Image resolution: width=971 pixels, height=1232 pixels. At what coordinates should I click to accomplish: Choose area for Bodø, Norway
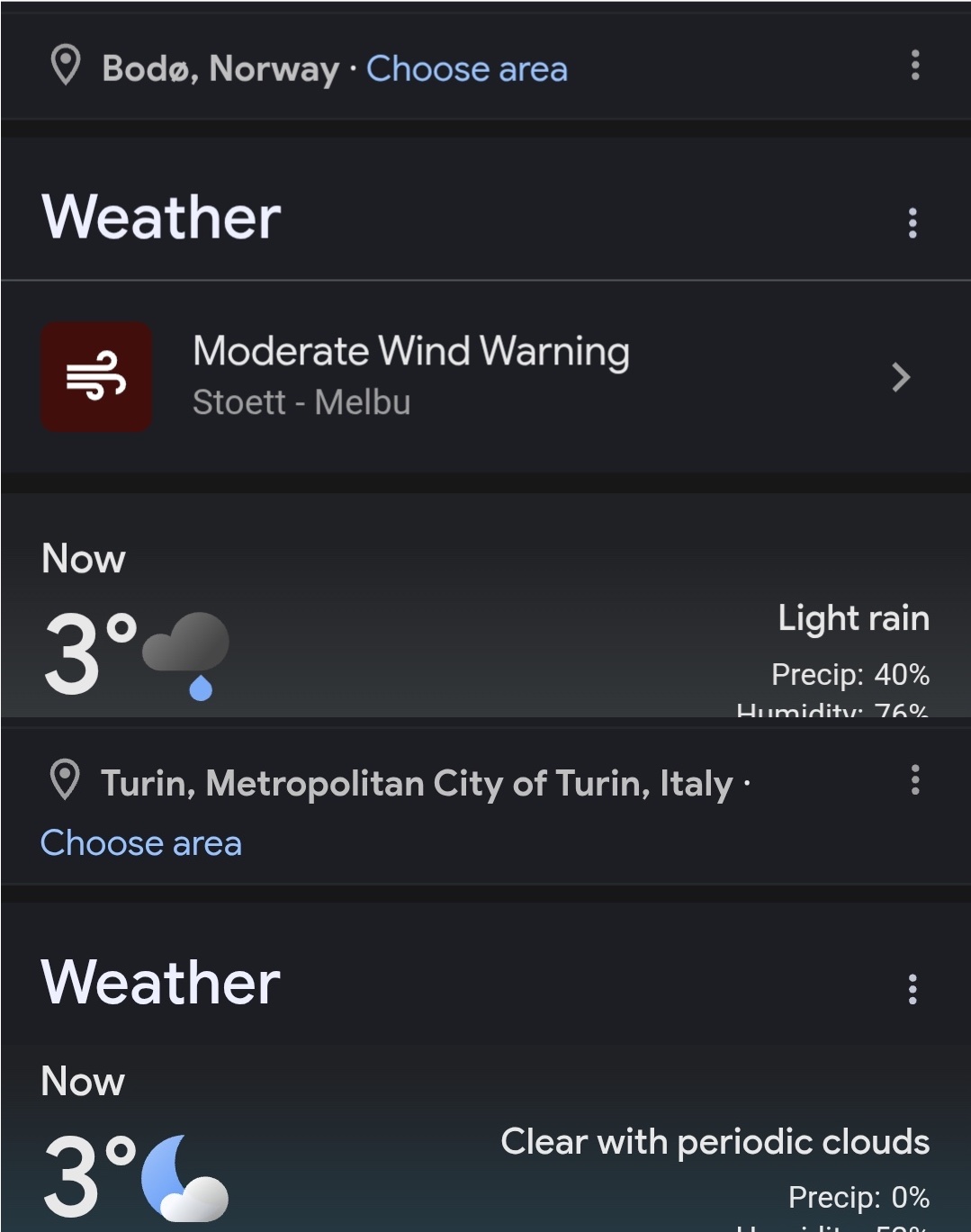tap(466, 69)
